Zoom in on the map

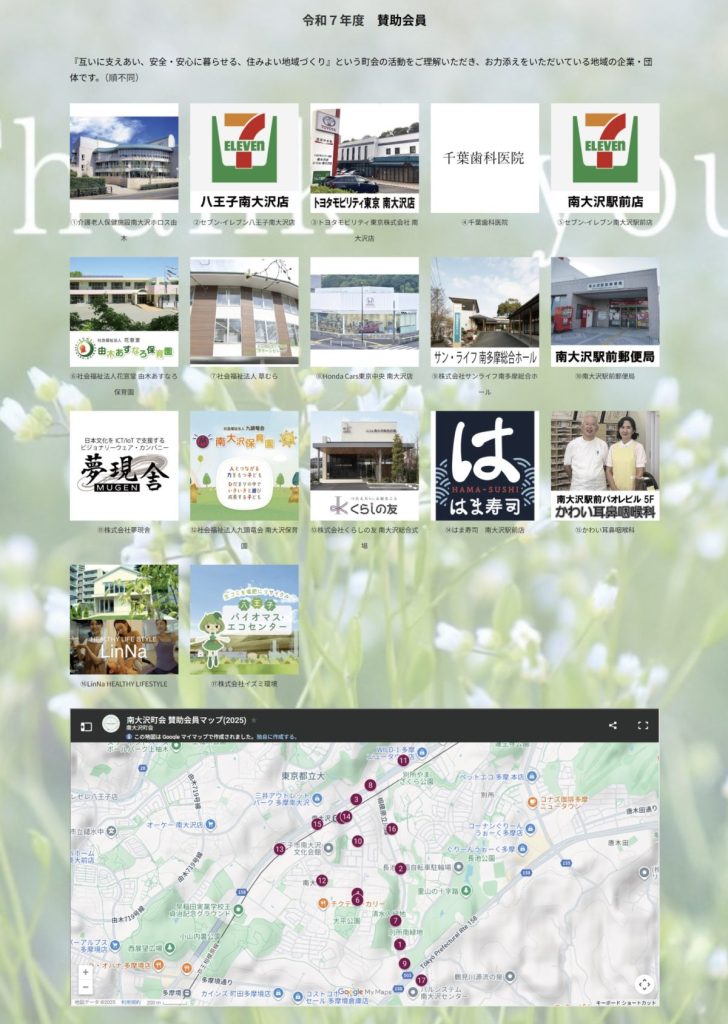[x=86, y=971]
